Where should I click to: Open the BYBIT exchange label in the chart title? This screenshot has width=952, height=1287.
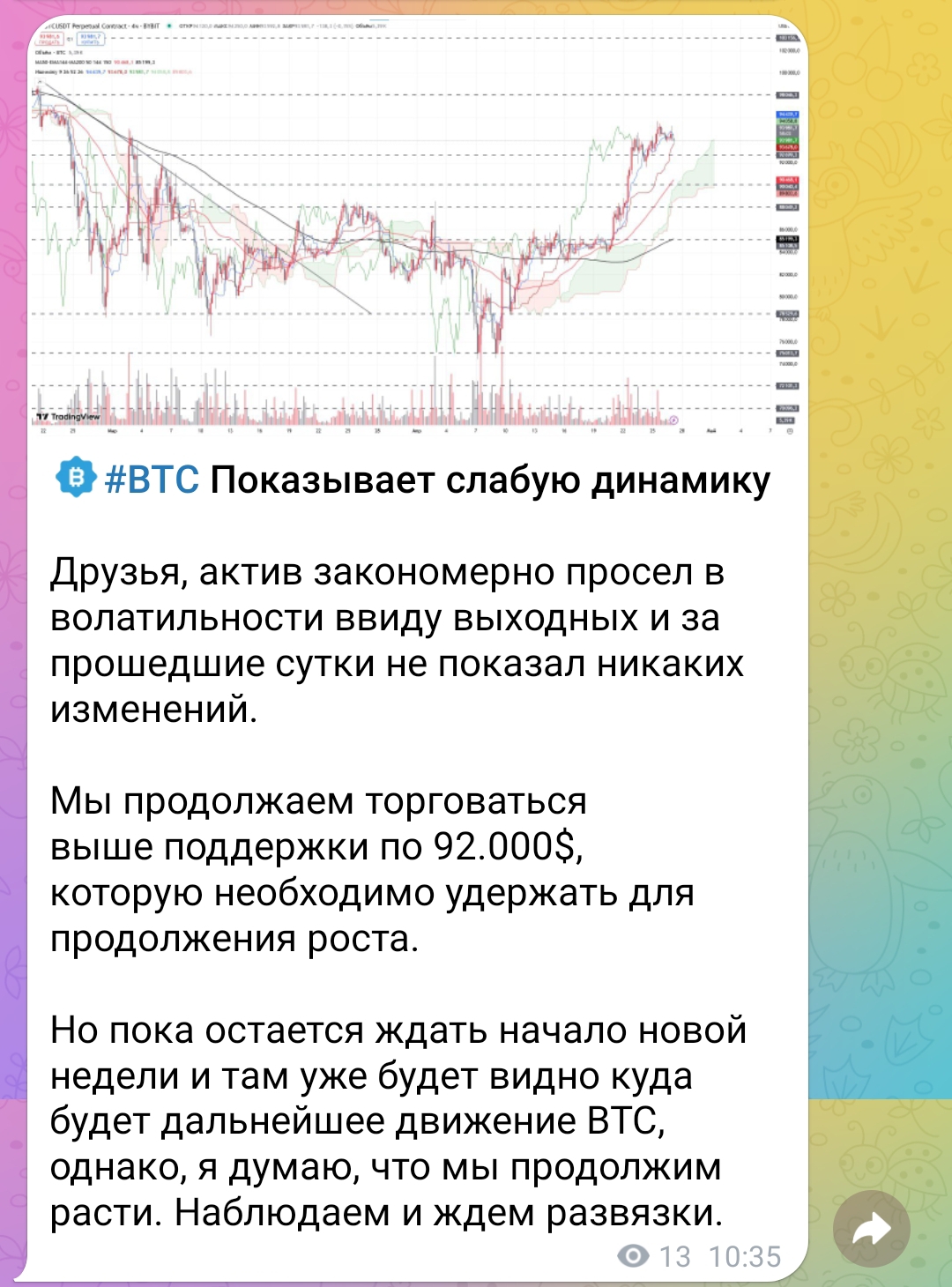[150, 27]
